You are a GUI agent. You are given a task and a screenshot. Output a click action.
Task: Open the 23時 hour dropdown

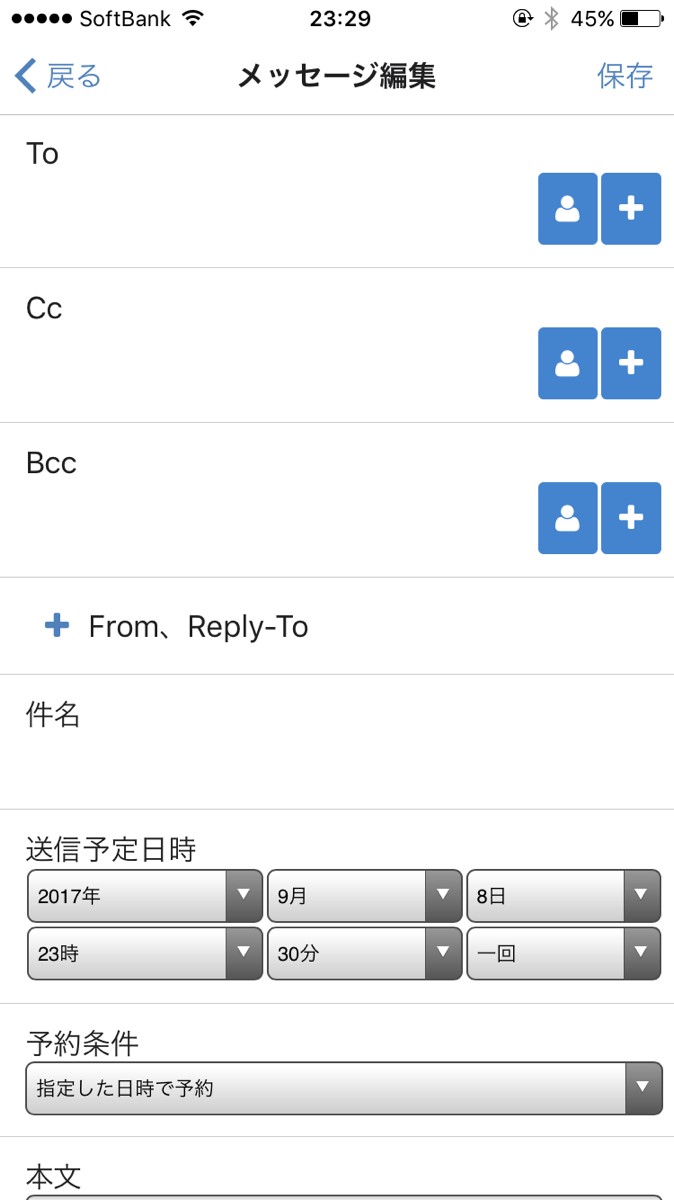pyautogui.click(x=145, y=954)
